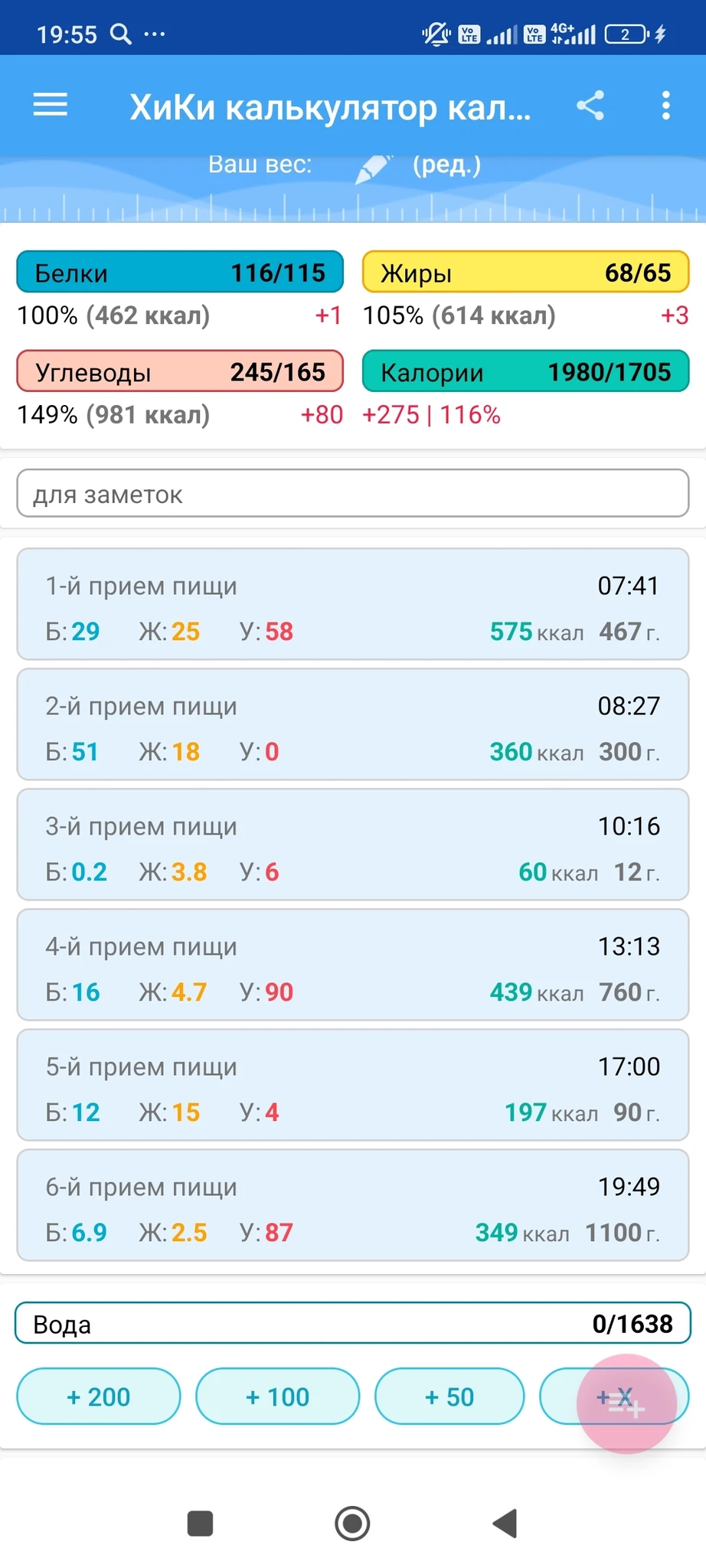Image resolution: width=706 pixels, height=1568 pixels.
Task: Open the 1-й прием пищи card
Action: (352, 604)
